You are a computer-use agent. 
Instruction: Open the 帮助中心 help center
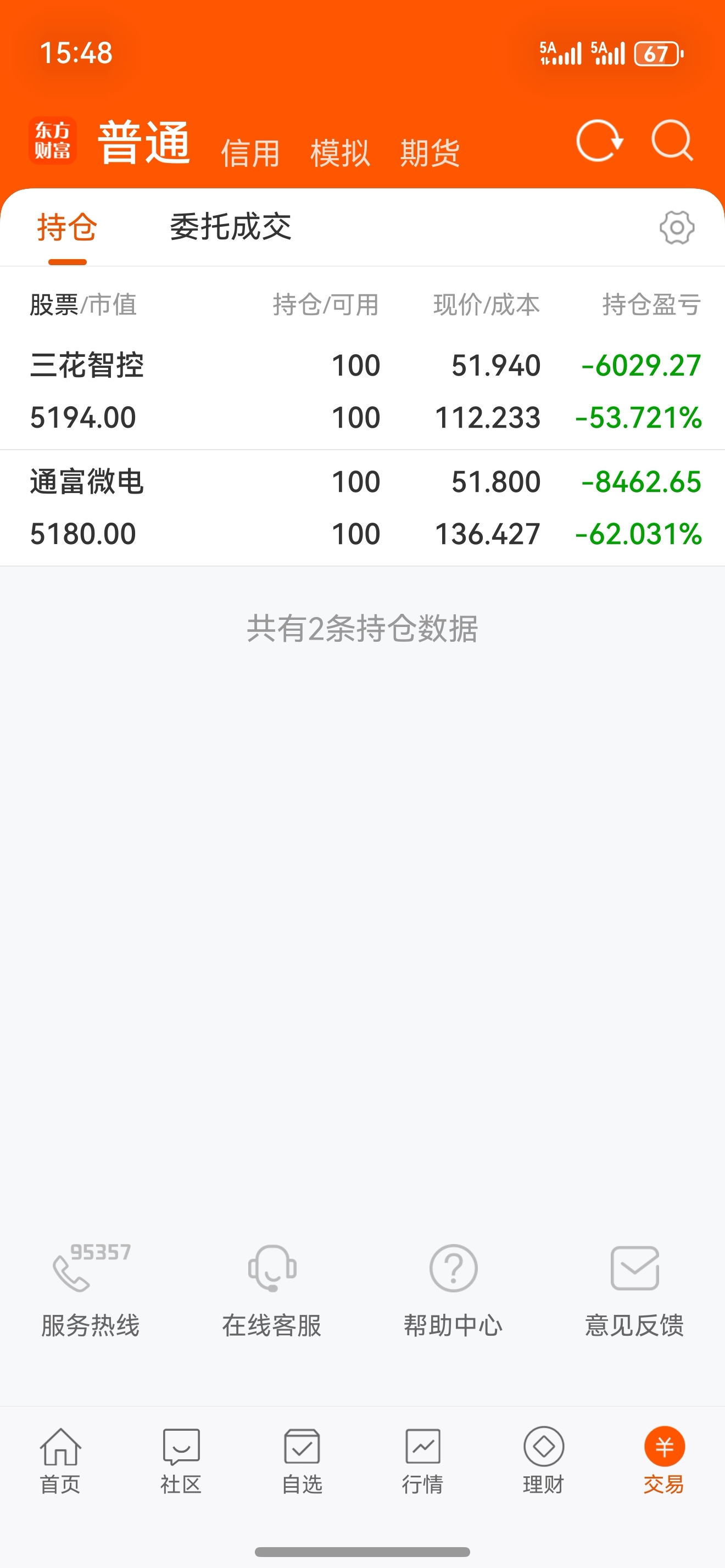point(453,1290)
